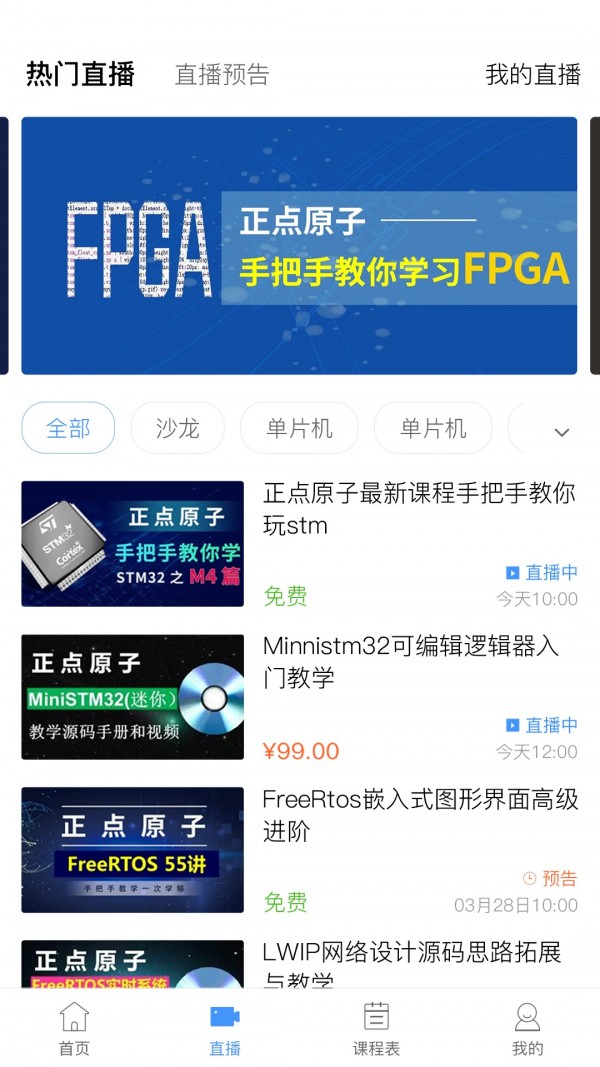The width and height of the screenshot is (600, 1067).
Task: Select the 热门直播 tab
Action: 80,75
